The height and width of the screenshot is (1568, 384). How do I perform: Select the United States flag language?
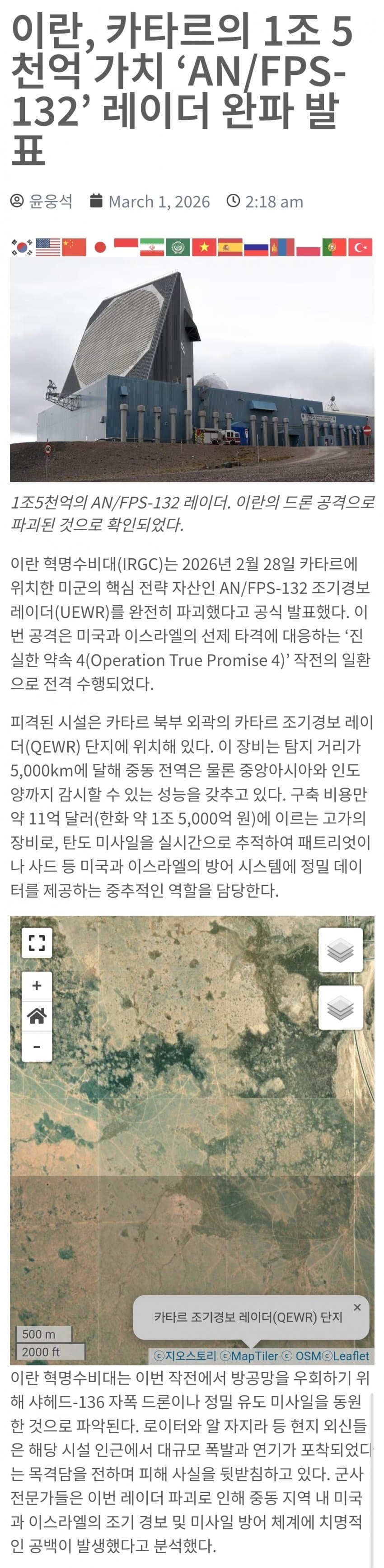(47, 247)
